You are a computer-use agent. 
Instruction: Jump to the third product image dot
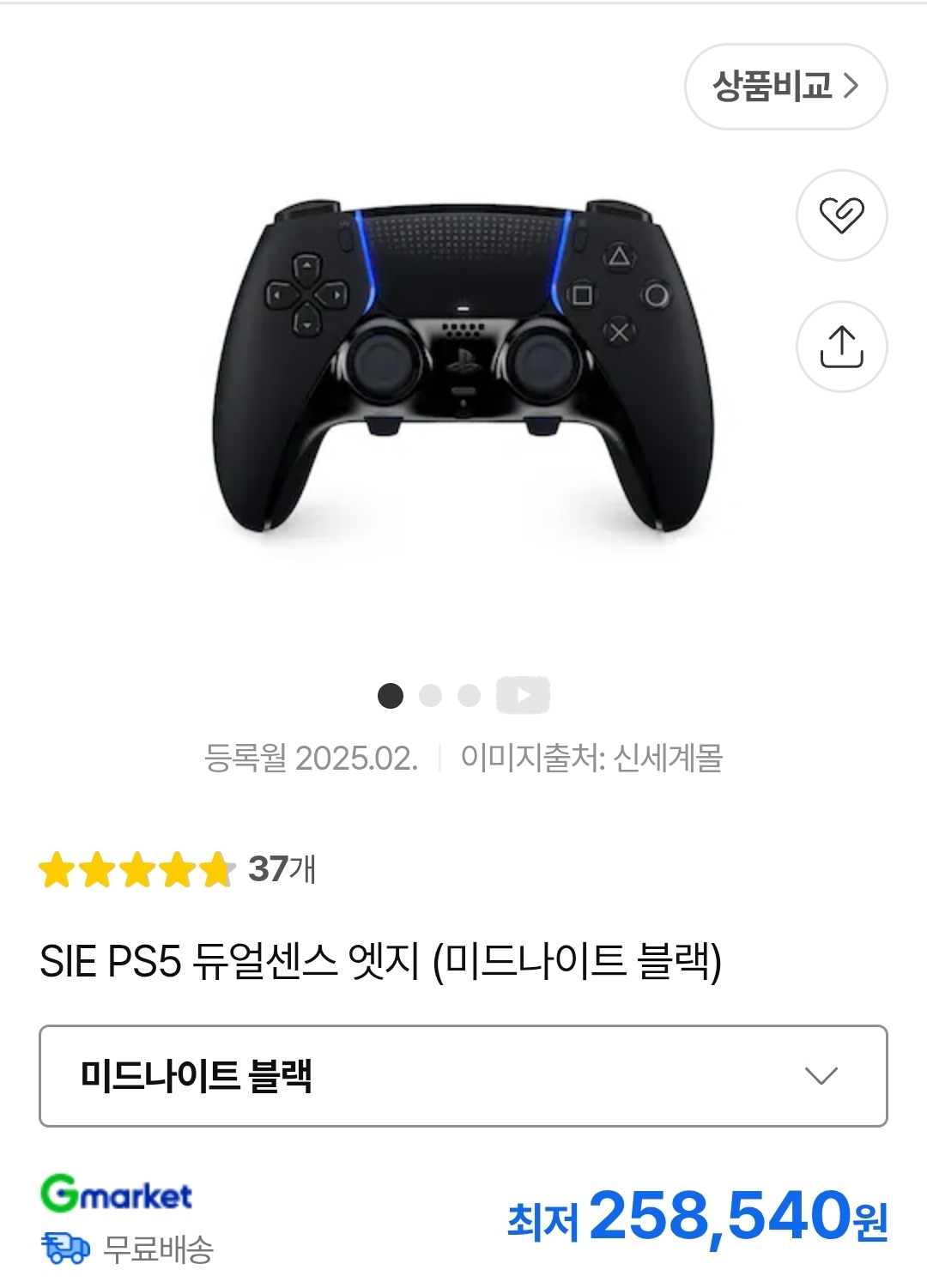[469, 696]
